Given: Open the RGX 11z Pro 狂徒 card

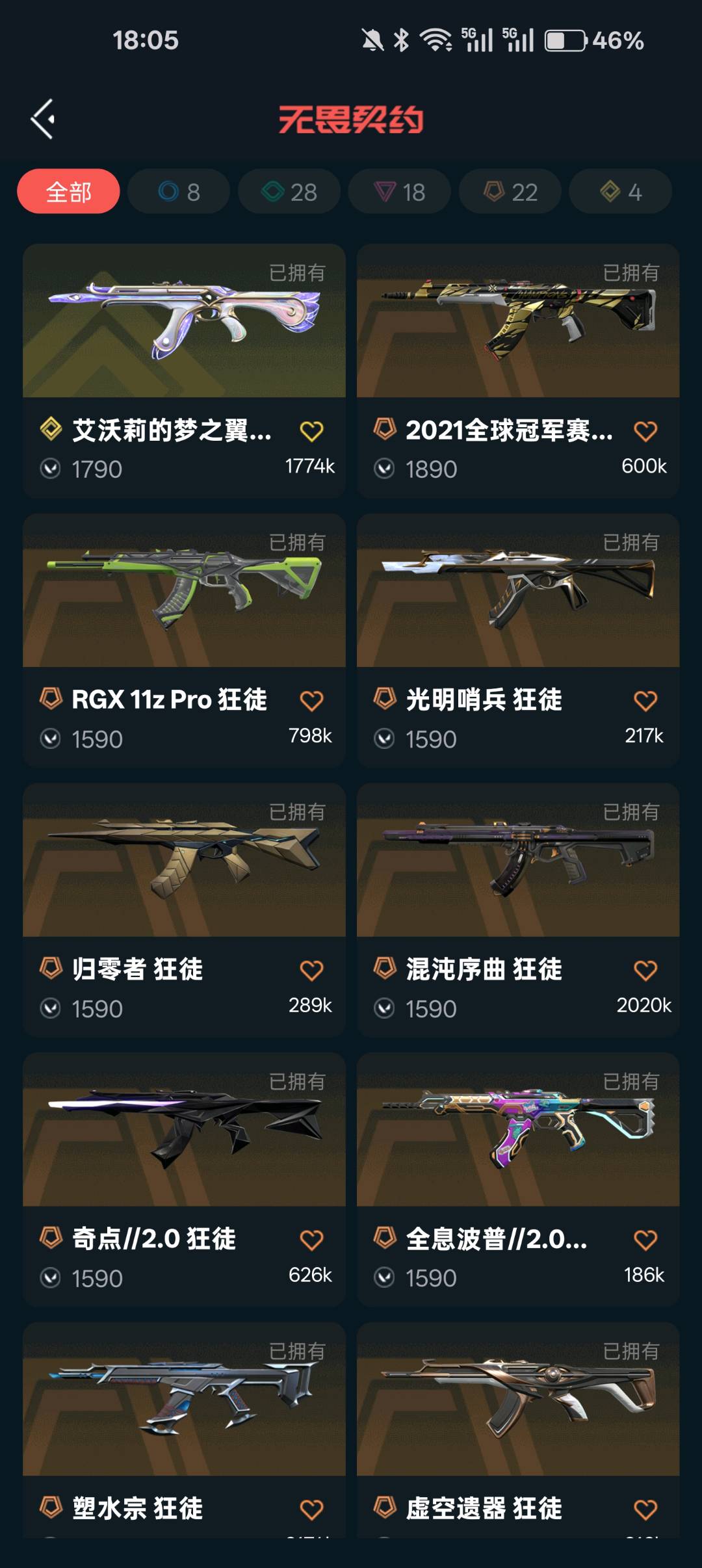Looking at the screenshot, I should (x=184, y=590).
